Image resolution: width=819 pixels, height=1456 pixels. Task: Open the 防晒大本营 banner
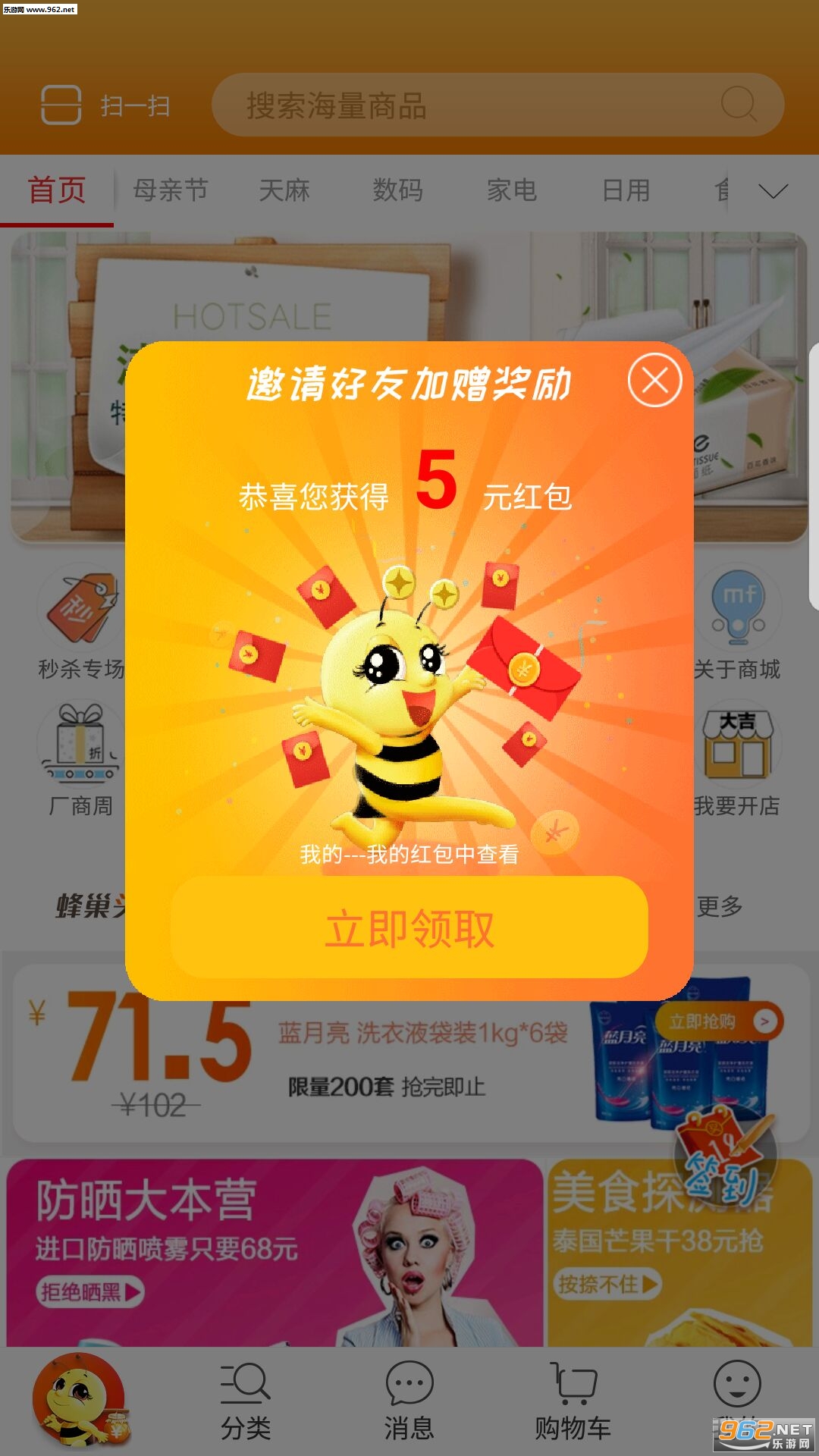(x=275, y=1253)
